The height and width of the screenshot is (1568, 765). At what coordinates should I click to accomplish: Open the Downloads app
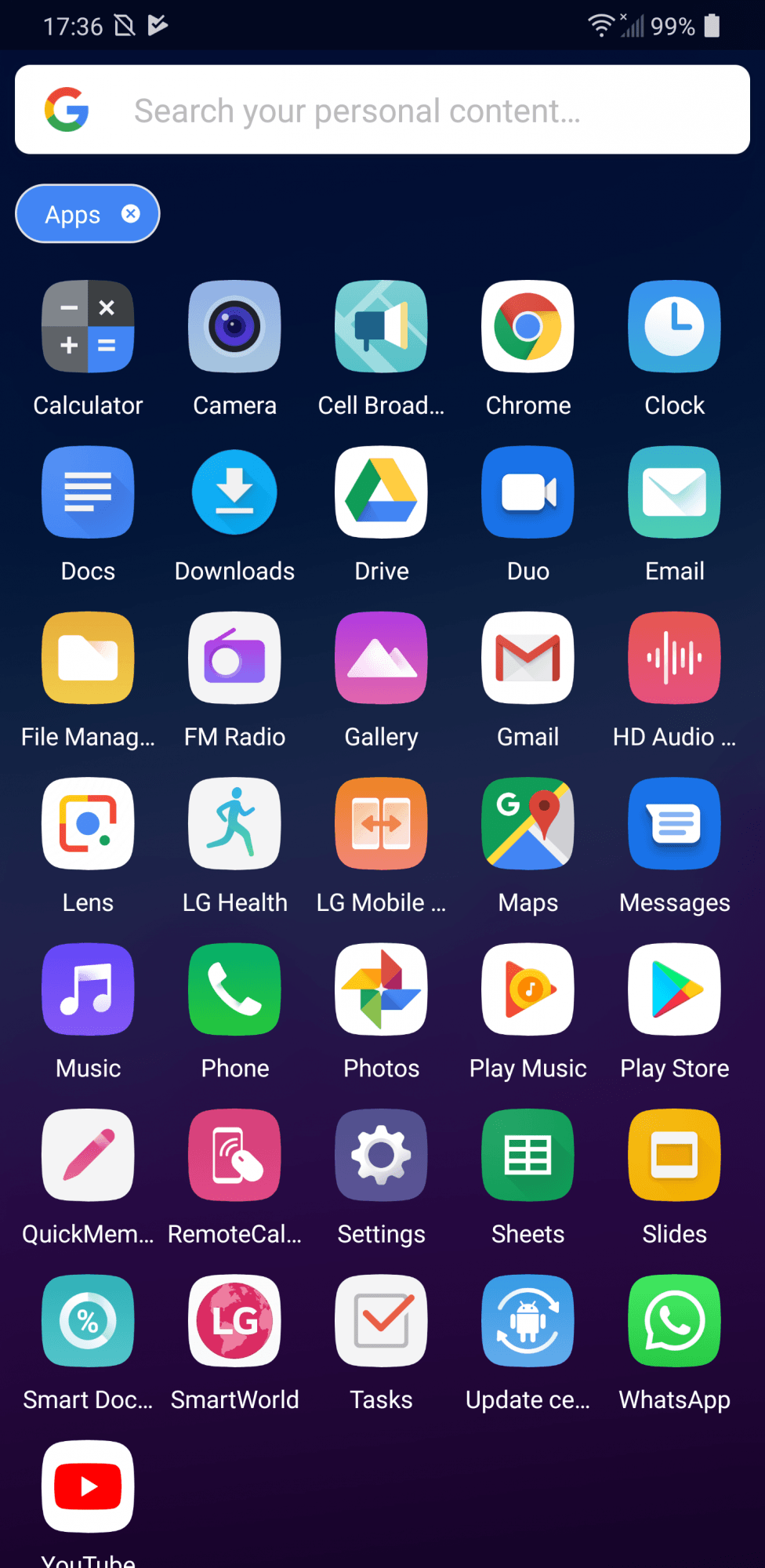point(234,492)
